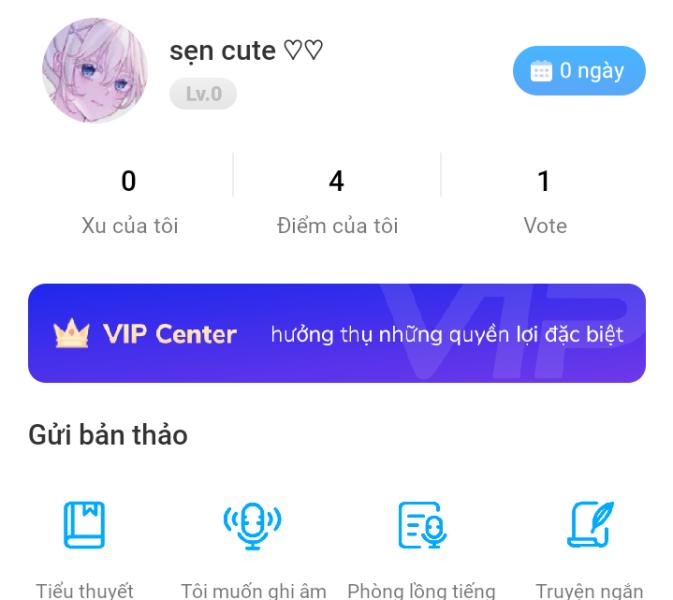Open Tôi muốn ghi âm

[x=252, y=547]
